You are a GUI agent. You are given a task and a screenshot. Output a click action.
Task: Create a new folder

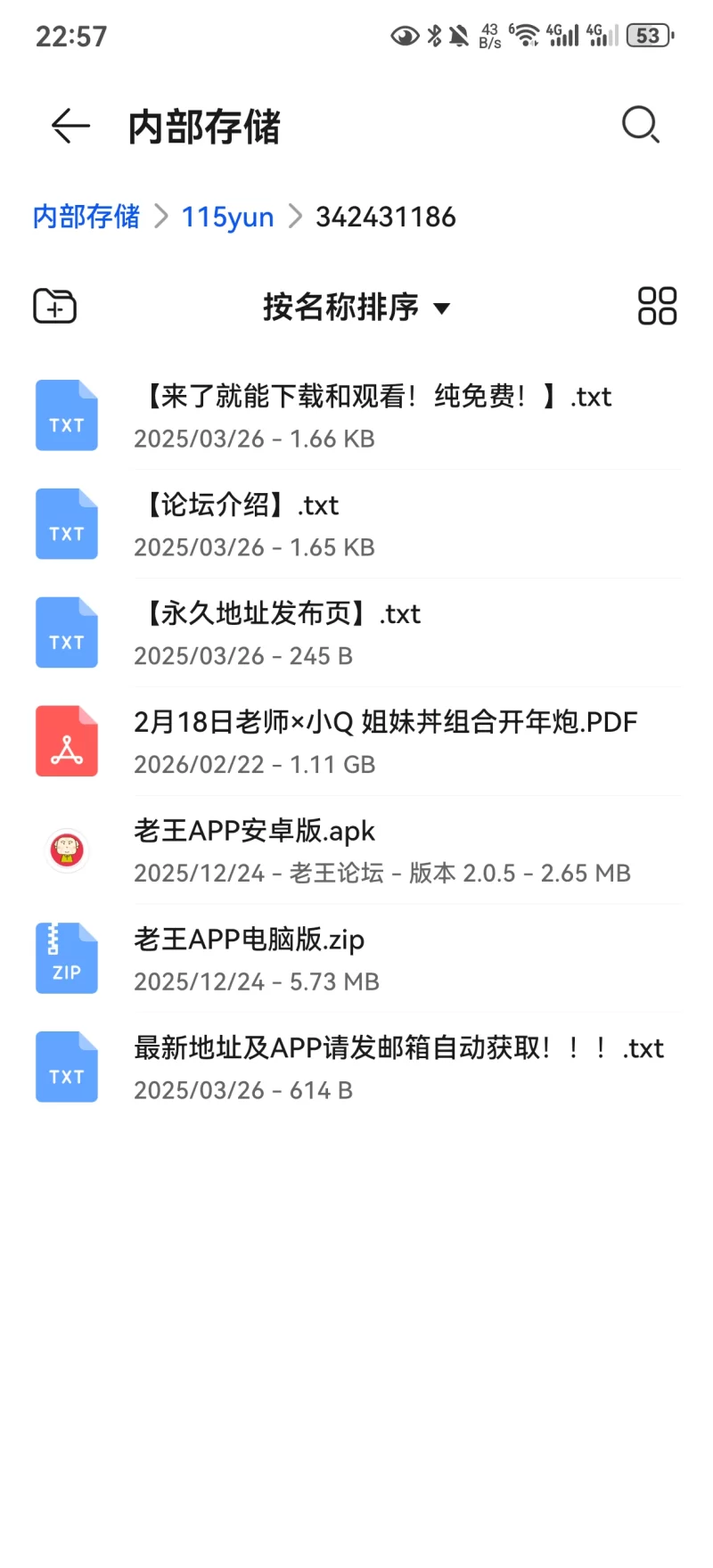pyautogui.click(x=55, y=306)
